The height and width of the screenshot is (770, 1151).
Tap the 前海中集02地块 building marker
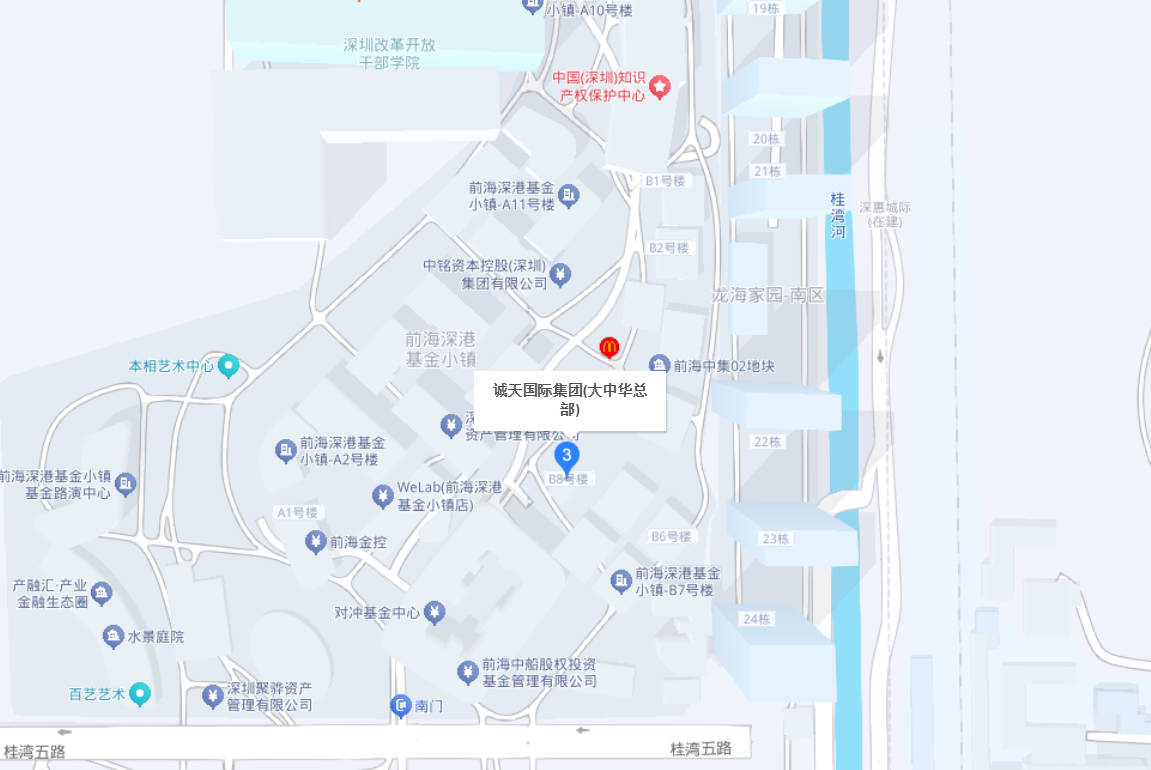(659, 366)
